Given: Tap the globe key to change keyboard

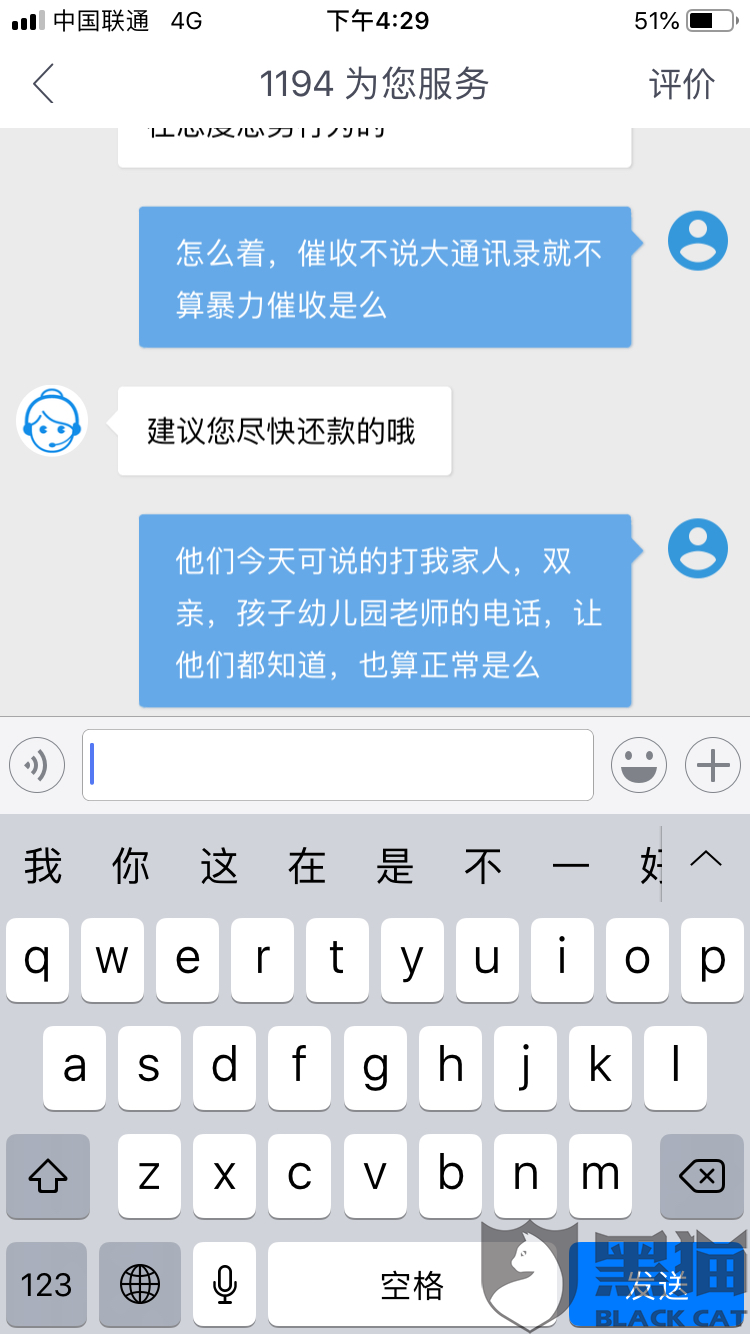Looking at the screenshot, I should [x=140, y=1284].
